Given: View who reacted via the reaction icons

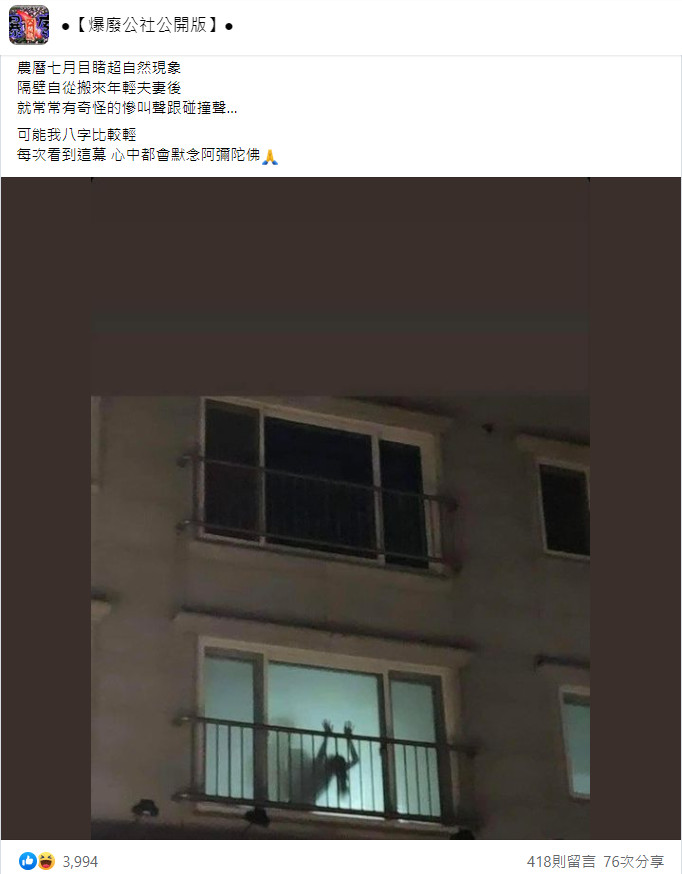Looking at the screenshot, I should click(x=37, y=861).
